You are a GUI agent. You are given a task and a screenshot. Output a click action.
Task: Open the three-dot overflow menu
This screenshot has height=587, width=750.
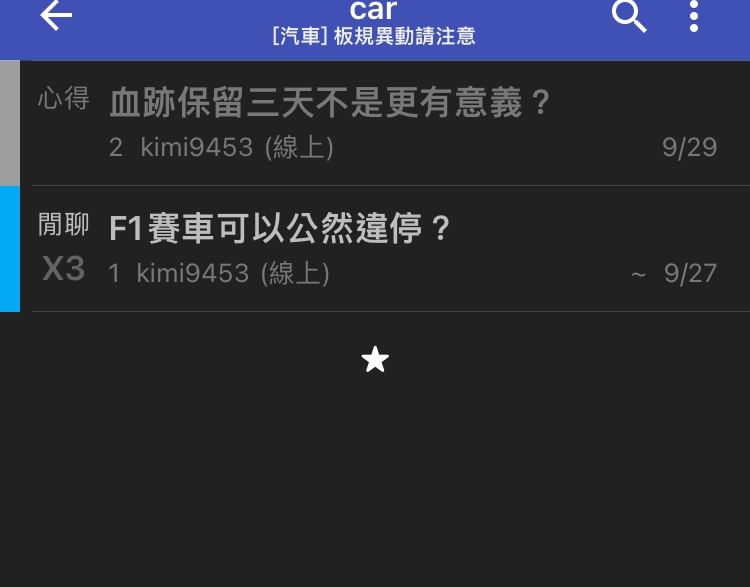click(x=694, y=17)
